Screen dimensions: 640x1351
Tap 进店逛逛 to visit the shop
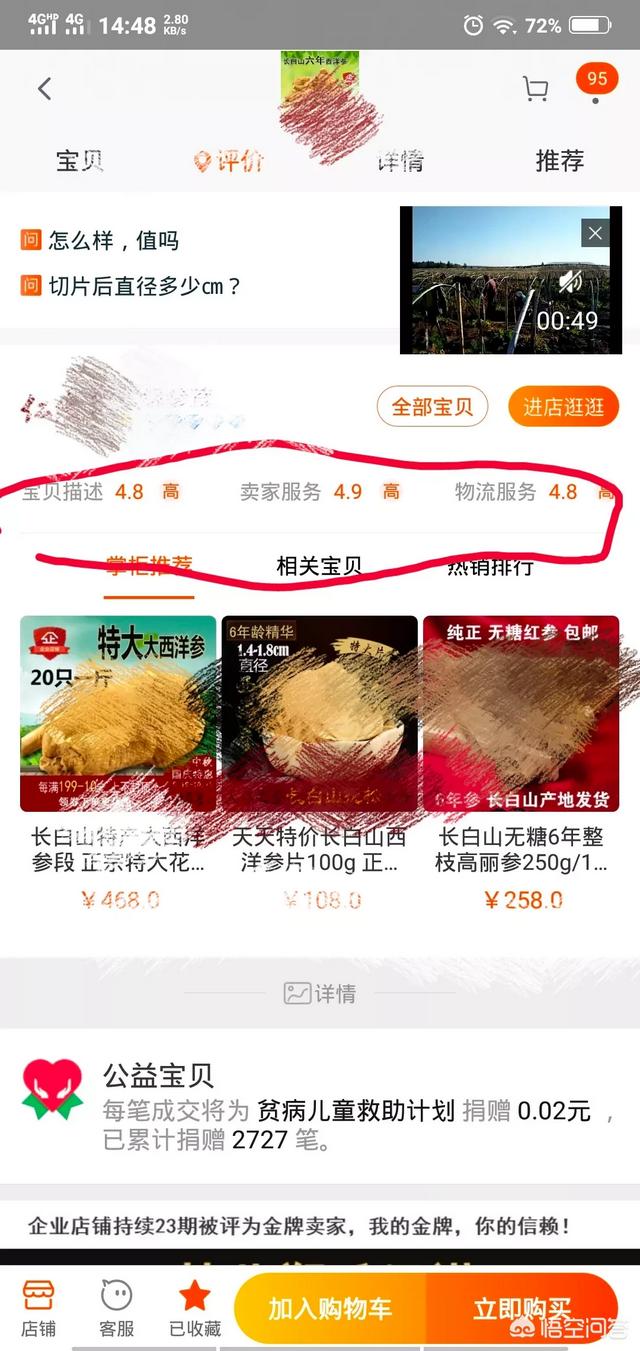pos(563,407)
